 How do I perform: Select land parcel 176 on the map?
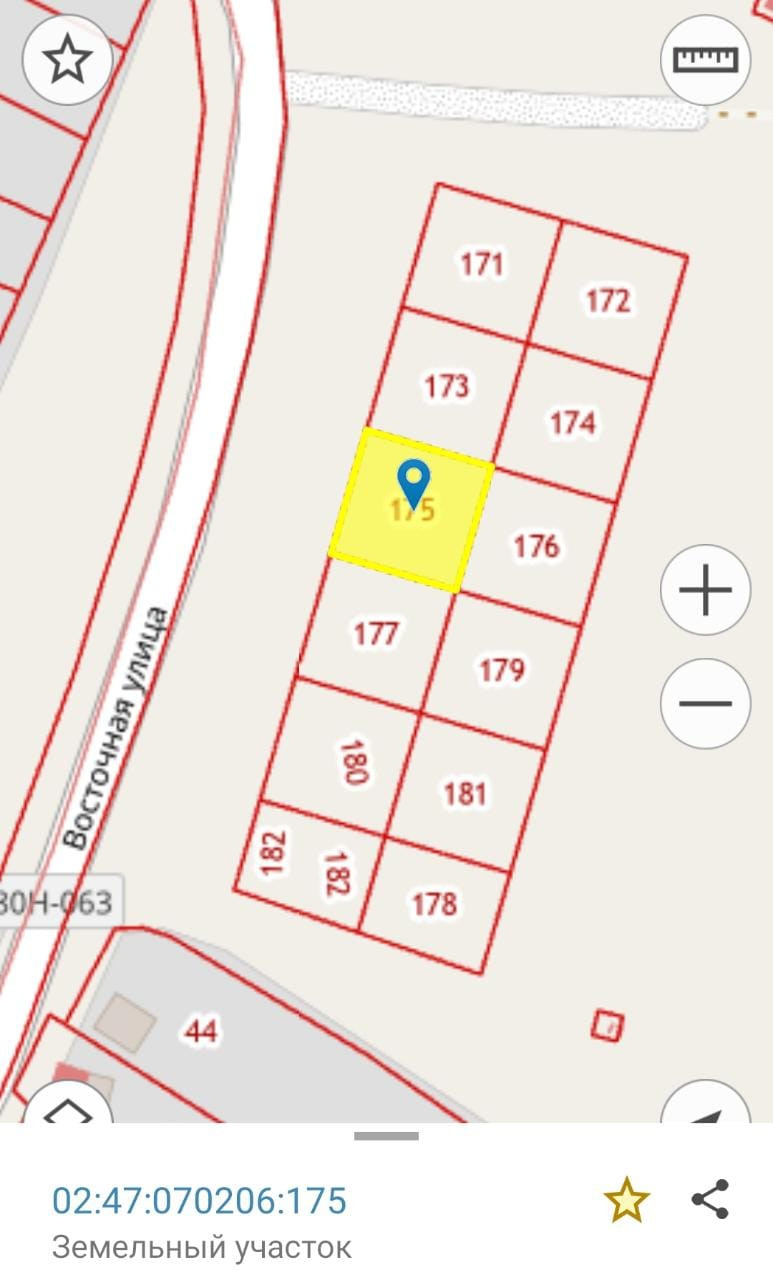tap(537, 547)
